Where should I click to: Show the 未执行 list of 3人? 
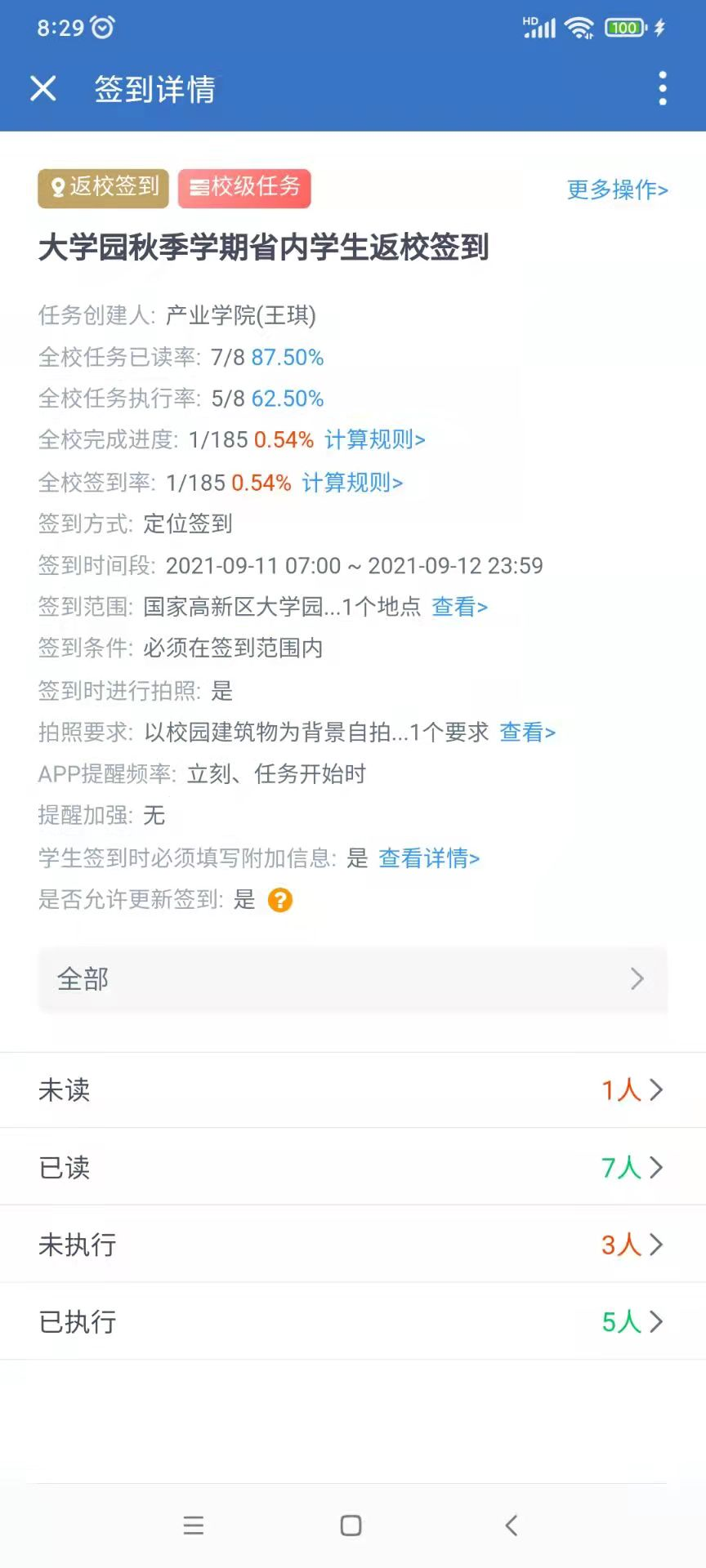pos(353,1245)
